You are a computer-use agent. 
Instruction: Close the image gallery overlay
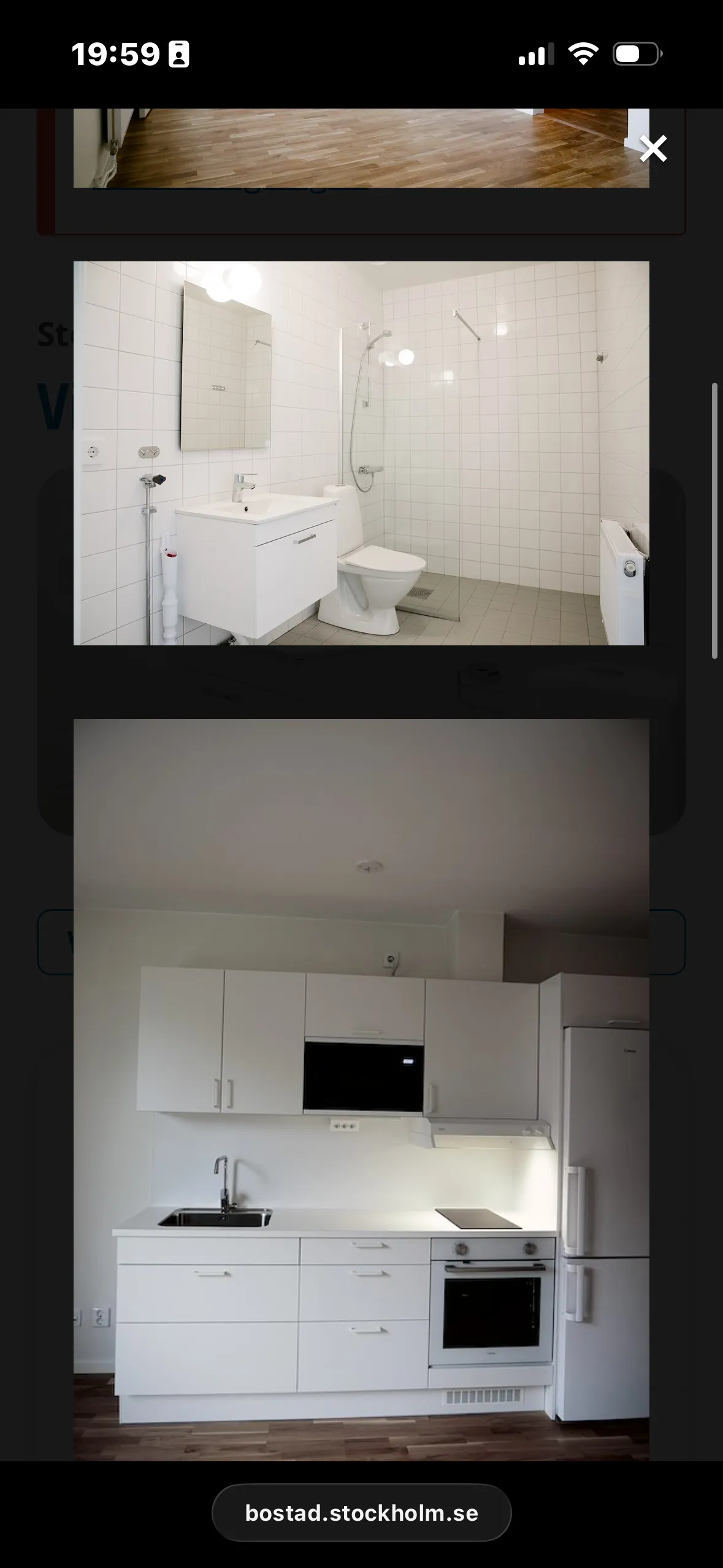tap(653, 148)
